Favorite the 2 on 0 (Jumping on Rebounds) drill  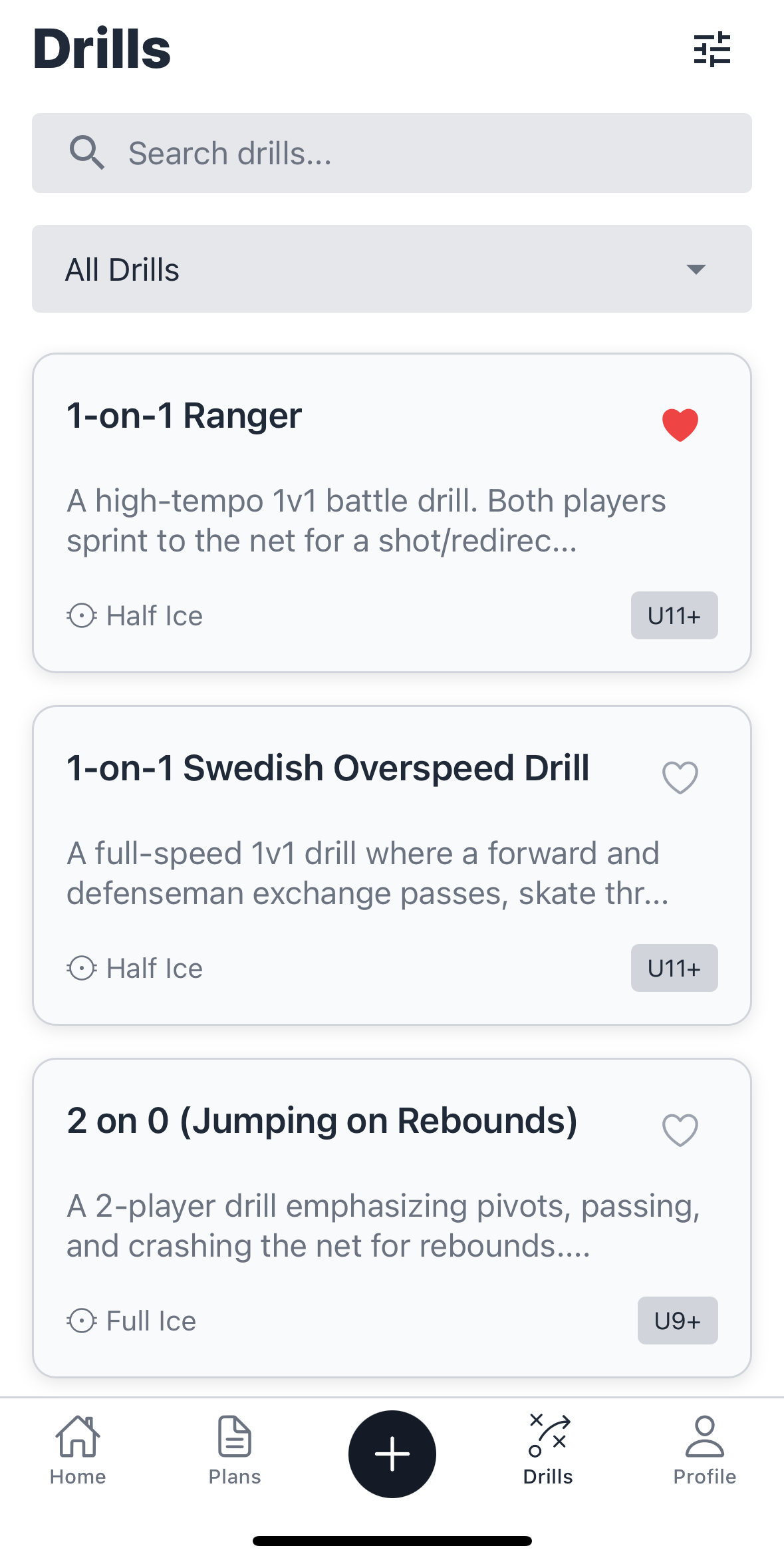pos(680,1129)
